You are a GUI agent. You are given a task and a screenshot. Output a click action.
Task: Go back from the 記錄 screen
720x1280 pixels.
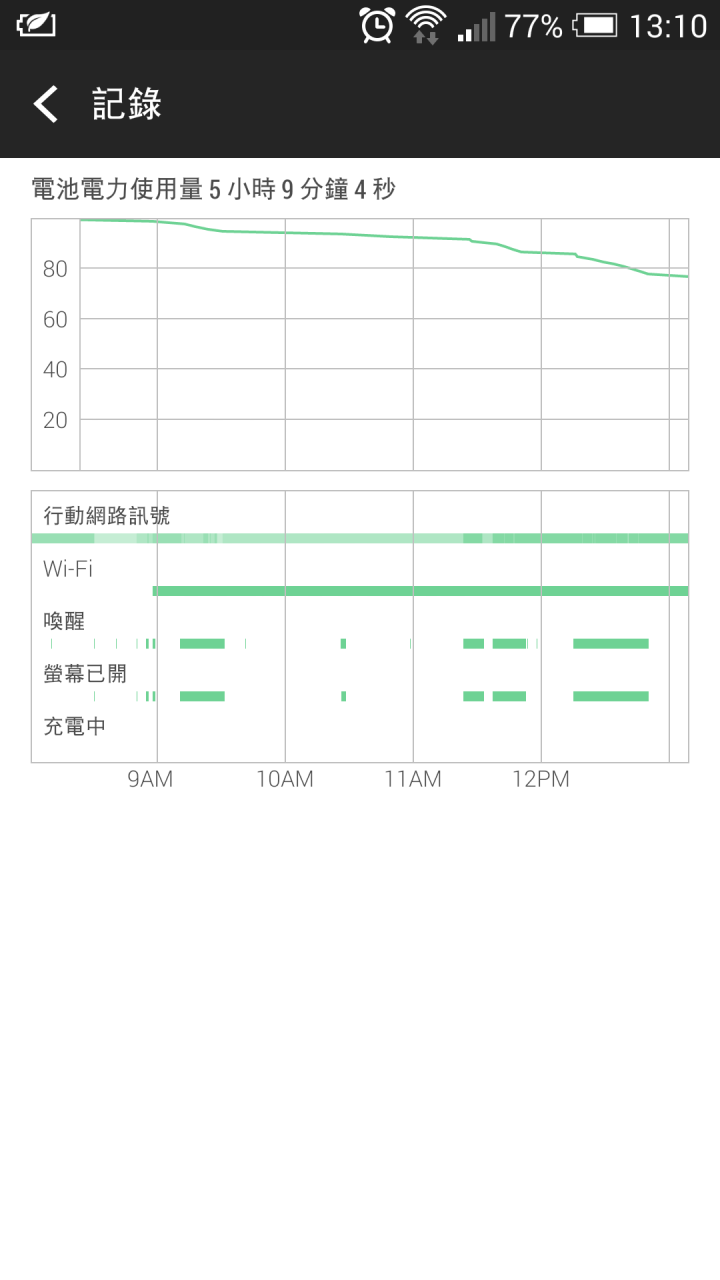[45, 104]
